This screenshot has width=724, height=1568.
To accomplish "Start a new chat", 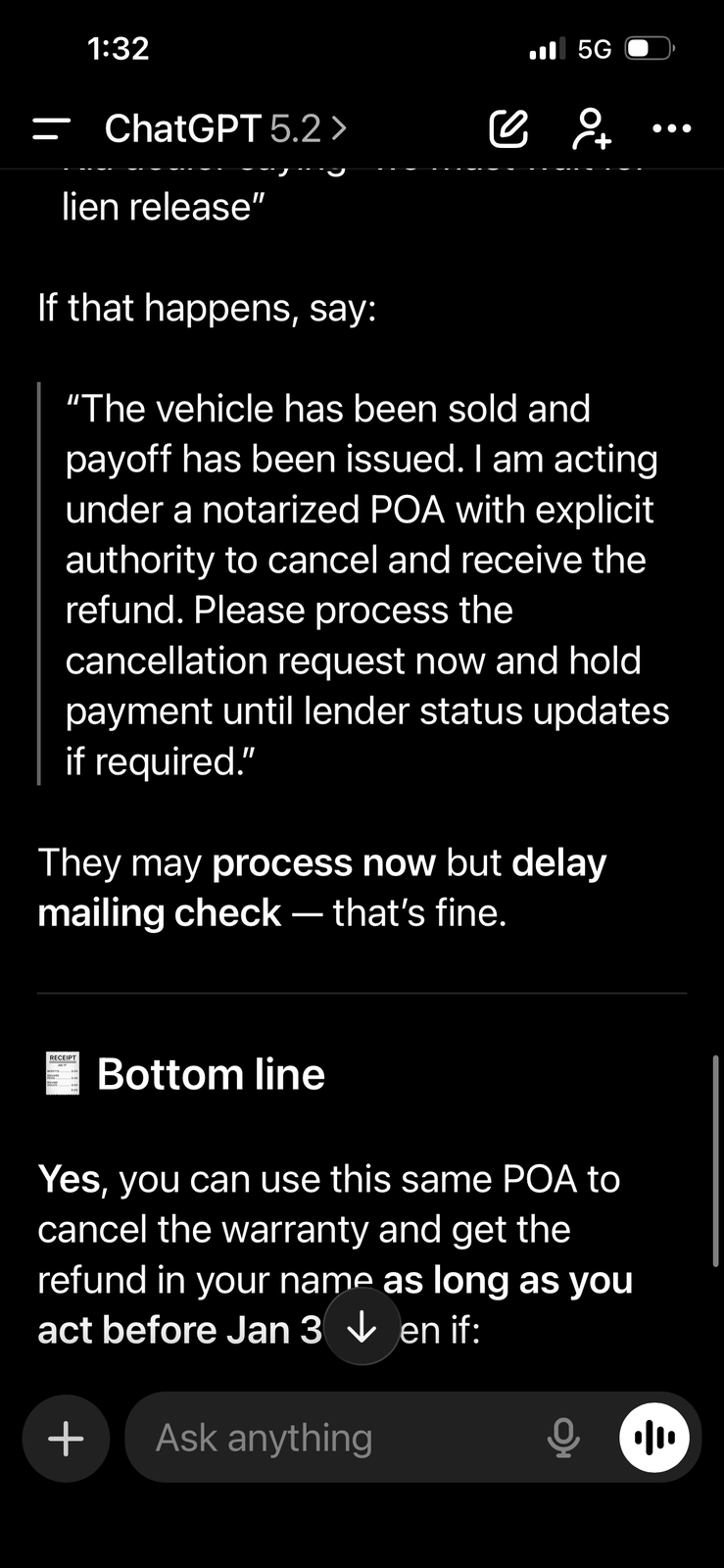I will 508,128.
